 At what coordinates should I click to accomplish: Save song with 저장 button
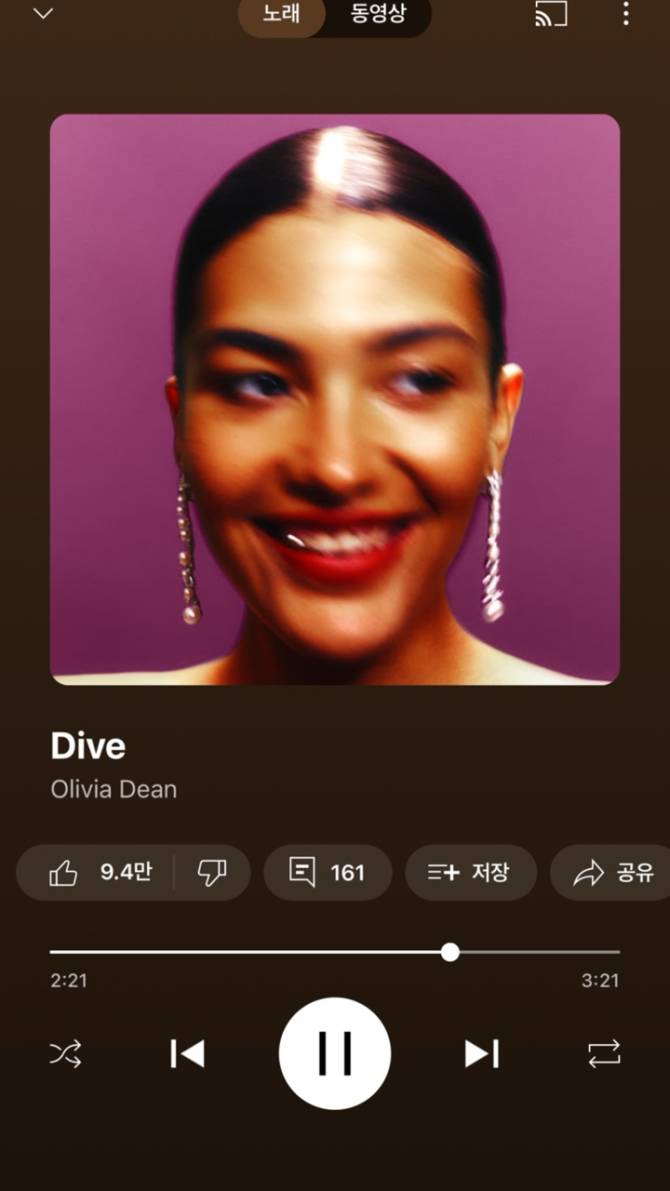[x=470, y=873]
